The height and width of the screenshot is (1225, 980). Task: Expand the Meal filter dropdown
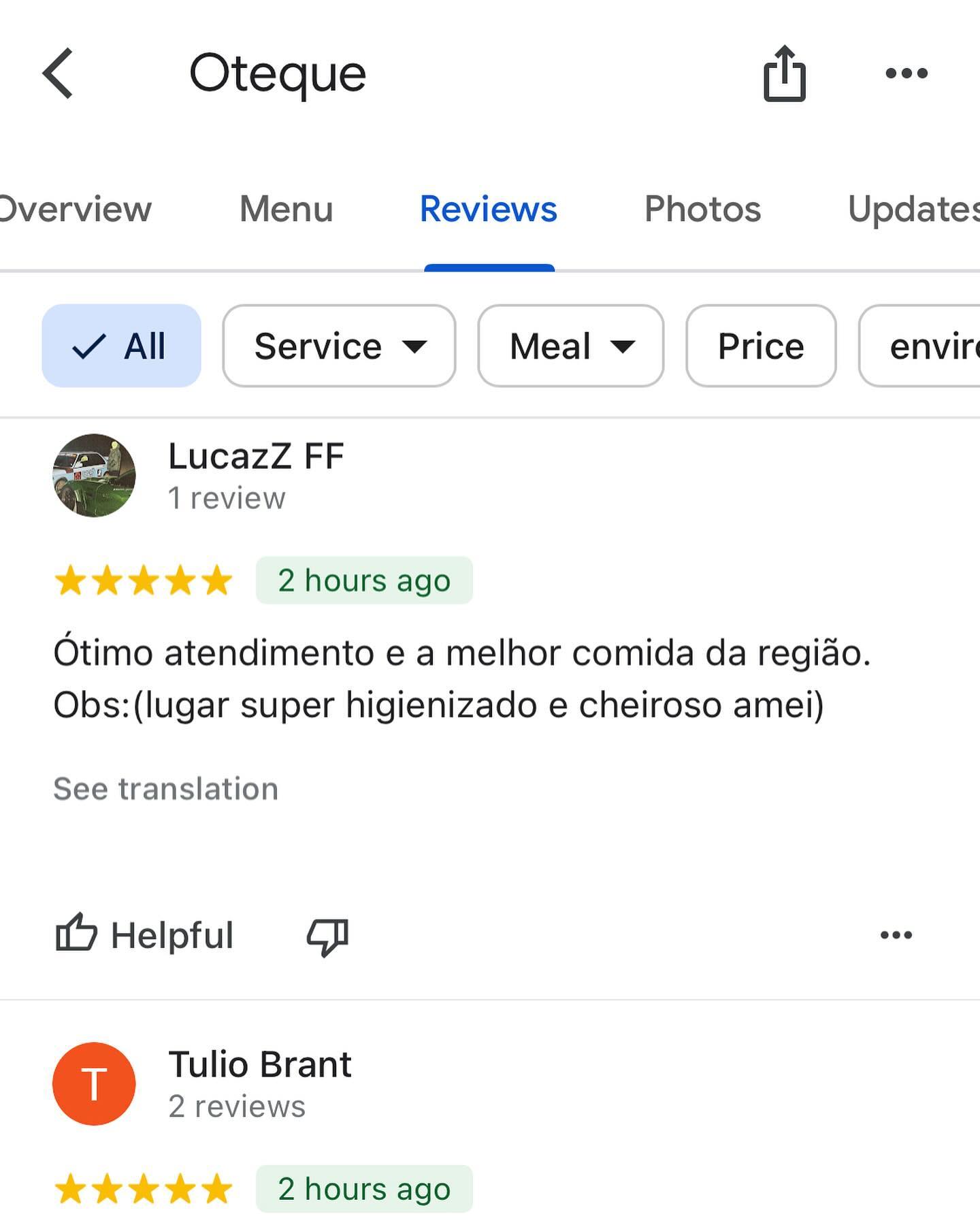(x=570, y=346)
